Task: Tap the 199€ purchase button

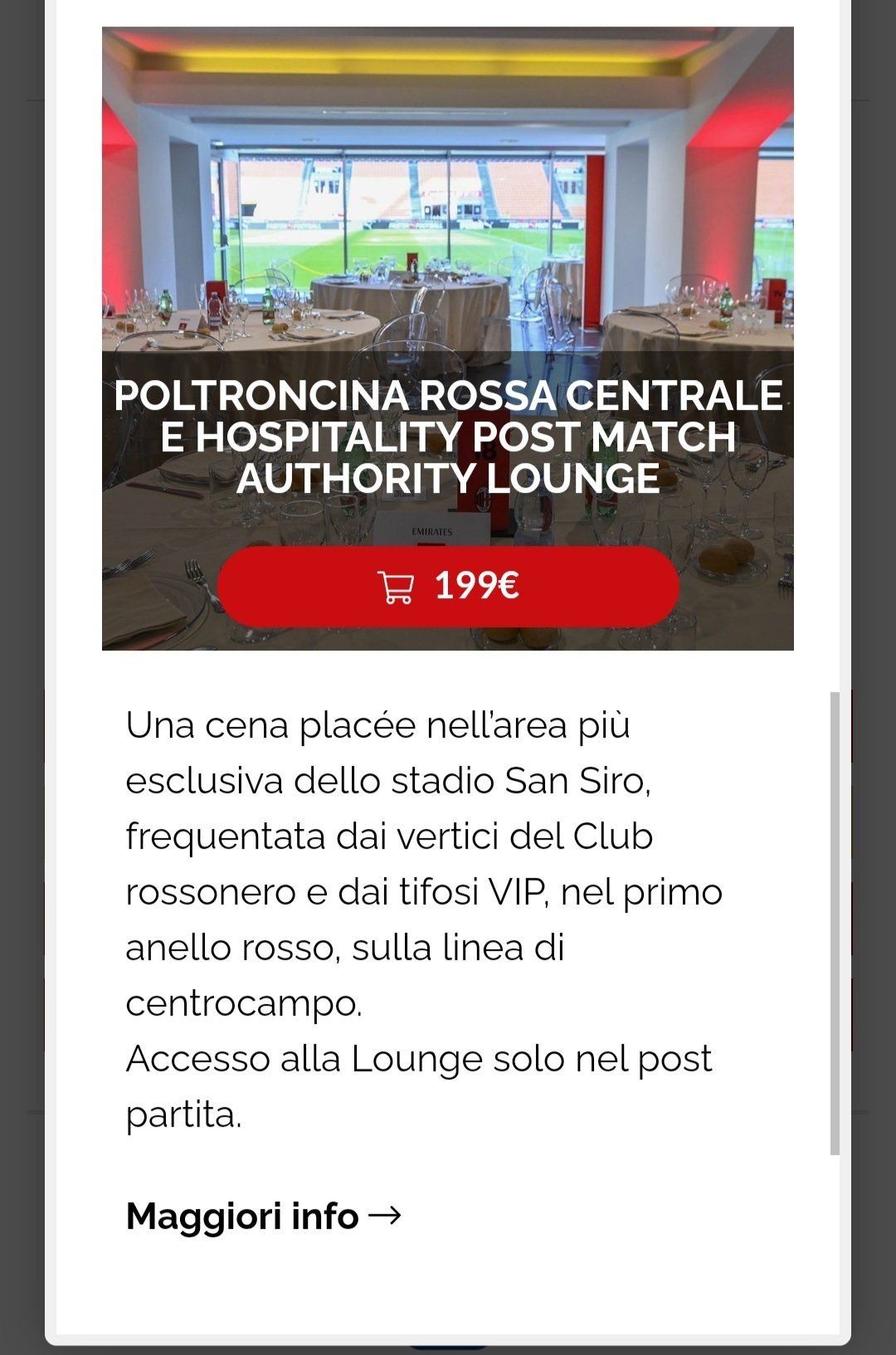Action: (x=448, y=586)
